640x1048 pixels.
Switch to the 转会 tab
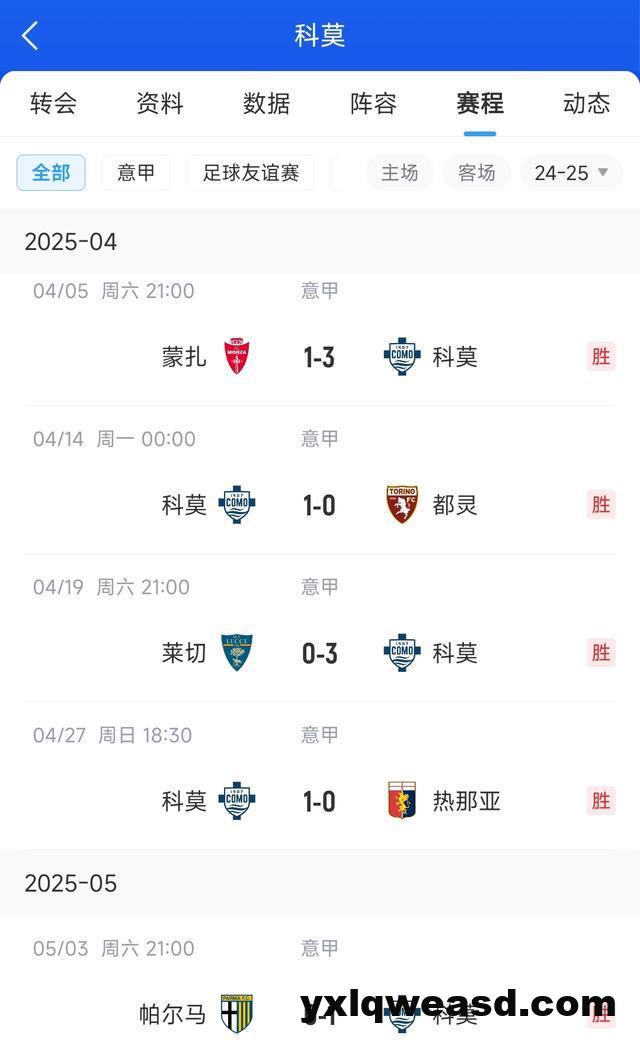(x=53, y=104)
